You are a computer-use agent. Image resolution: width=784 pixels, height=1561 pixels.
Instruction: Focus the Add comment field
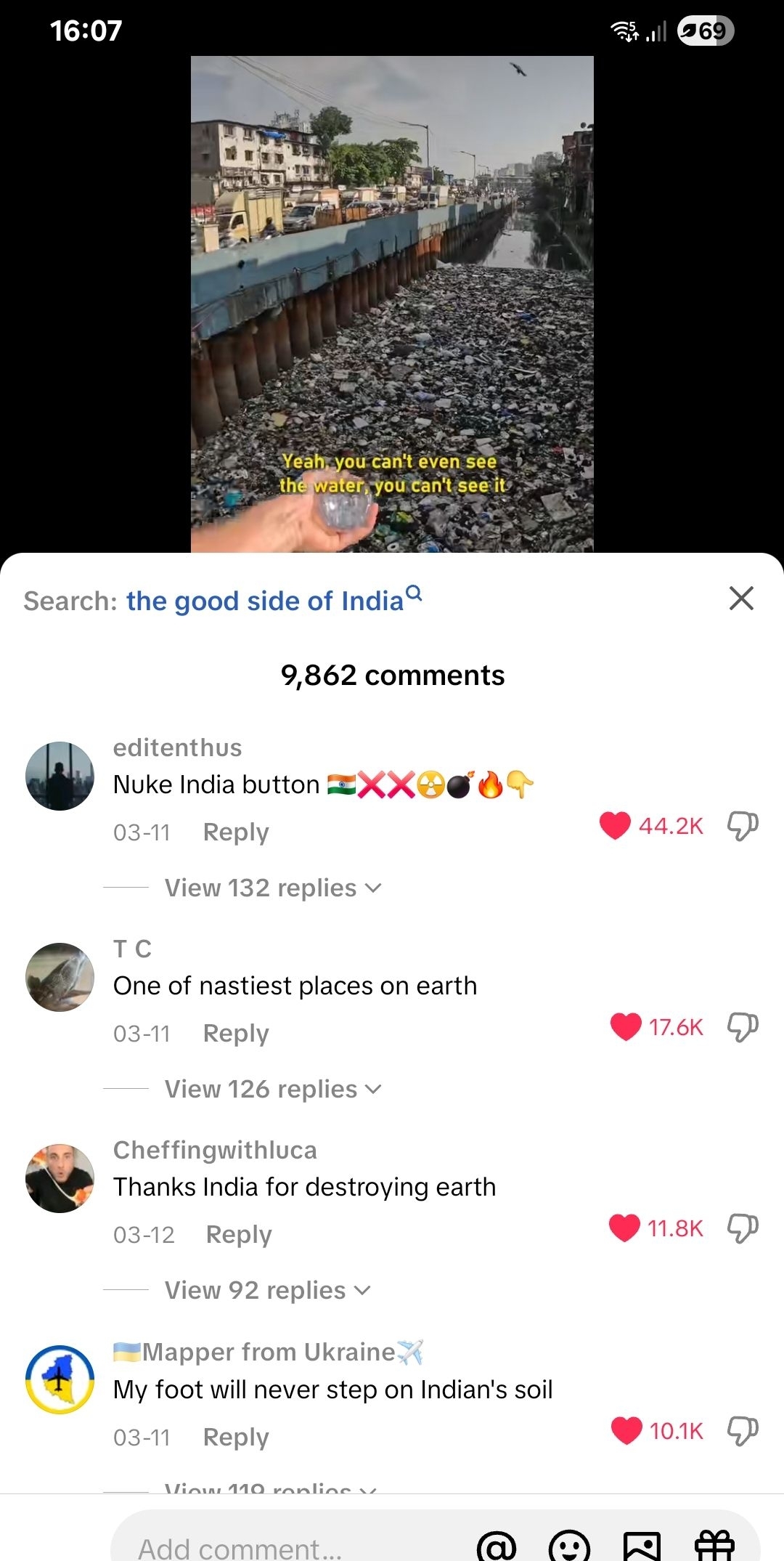point(290,1546)
